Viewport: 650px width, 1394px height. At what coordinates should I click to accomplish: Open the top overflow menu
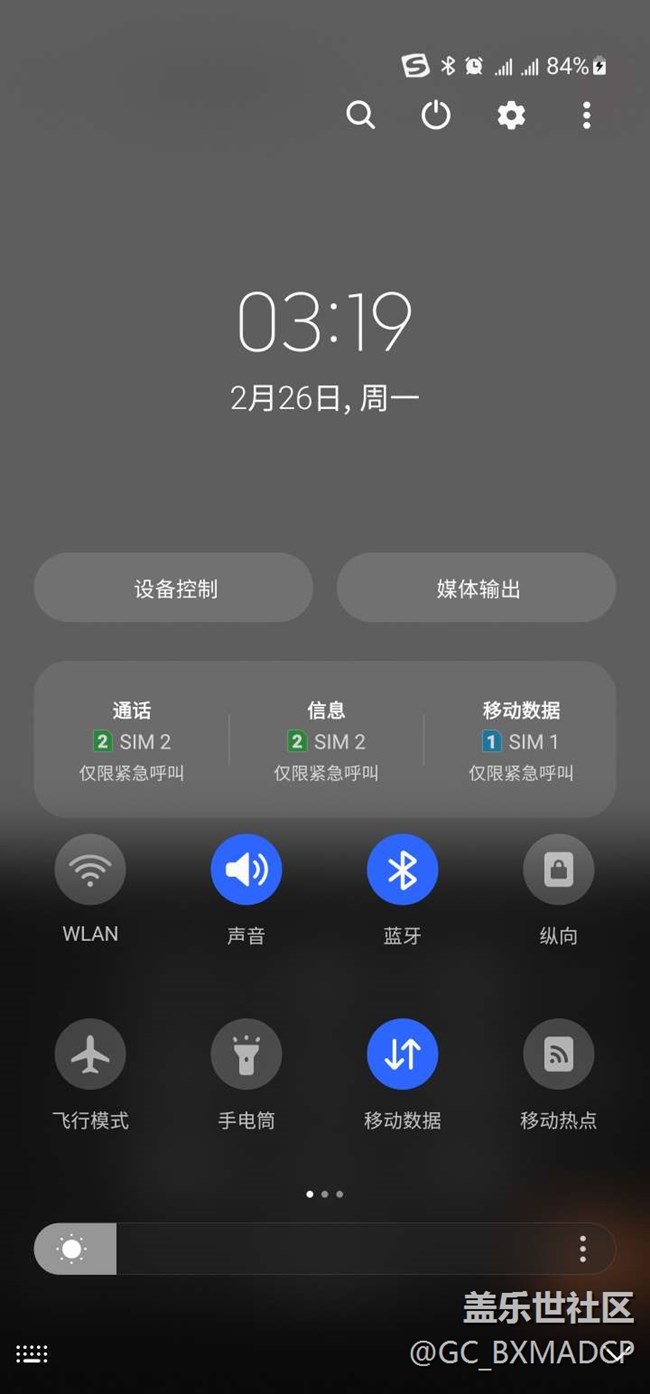[586, 115]
